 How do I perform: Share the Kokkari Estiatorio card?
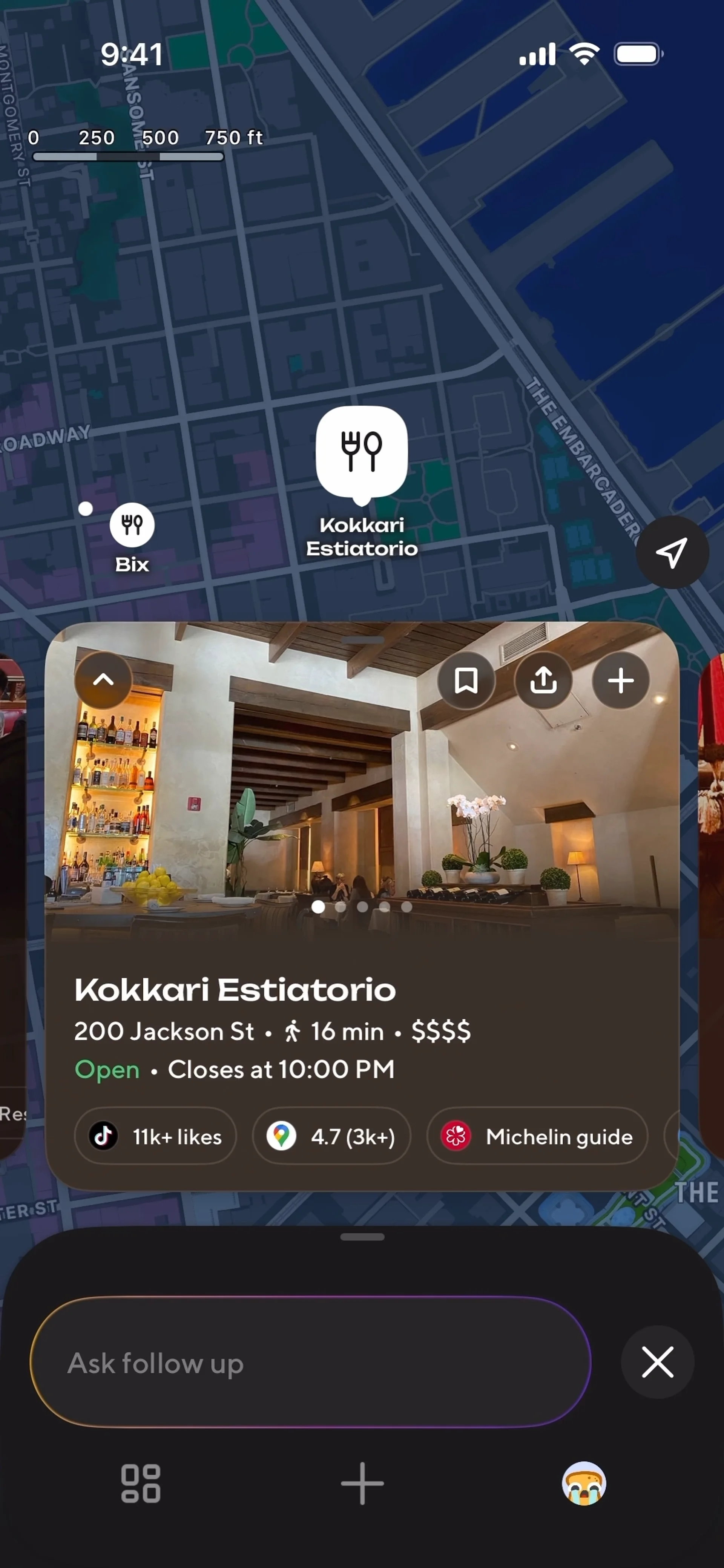tap(543, 681)
